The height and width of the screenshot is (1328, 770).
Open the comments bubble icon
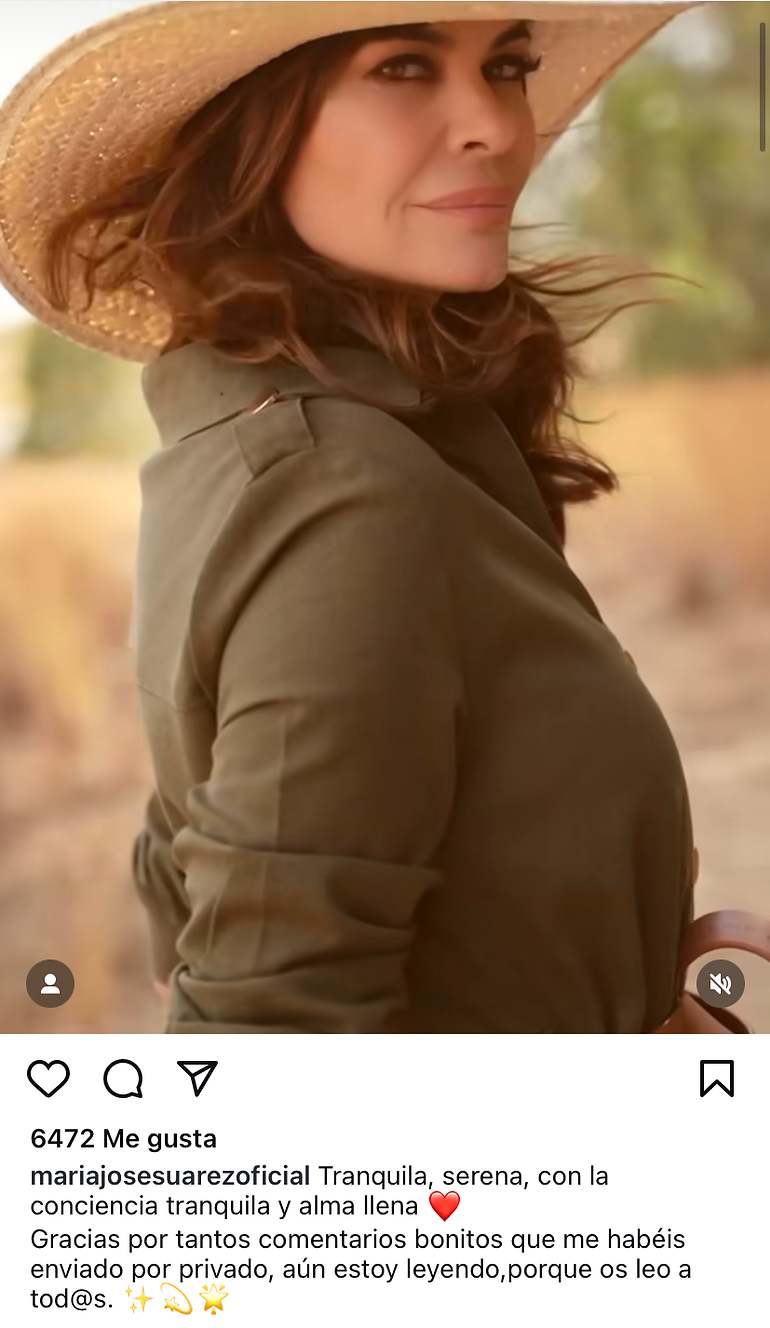(x=123, y=1079)
